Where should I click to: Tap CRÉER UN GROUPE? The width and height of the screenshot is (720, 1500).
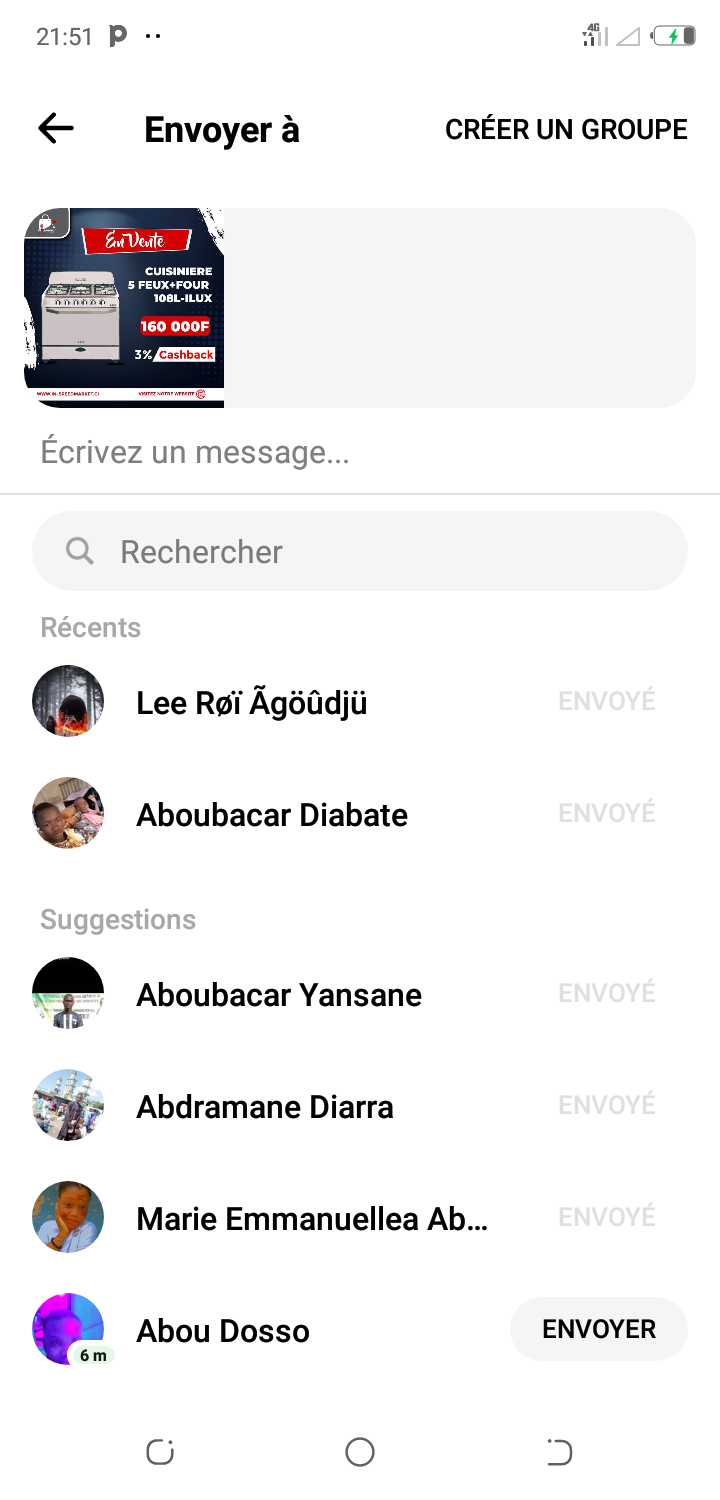566,130
